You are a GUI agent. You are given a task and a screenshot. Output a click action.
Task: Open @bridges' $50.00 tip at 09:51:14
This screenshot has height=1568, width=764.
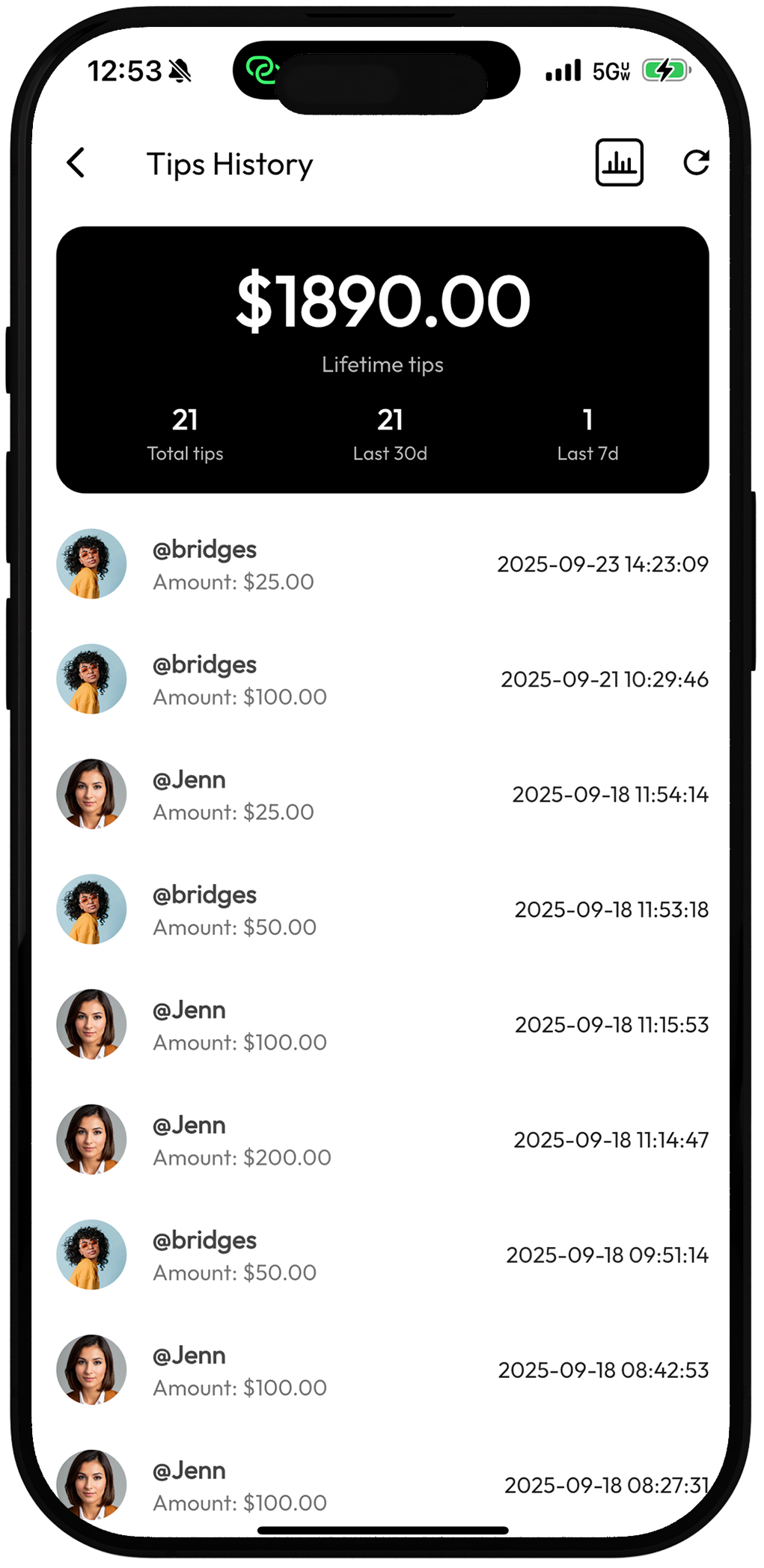point(382,1255)
